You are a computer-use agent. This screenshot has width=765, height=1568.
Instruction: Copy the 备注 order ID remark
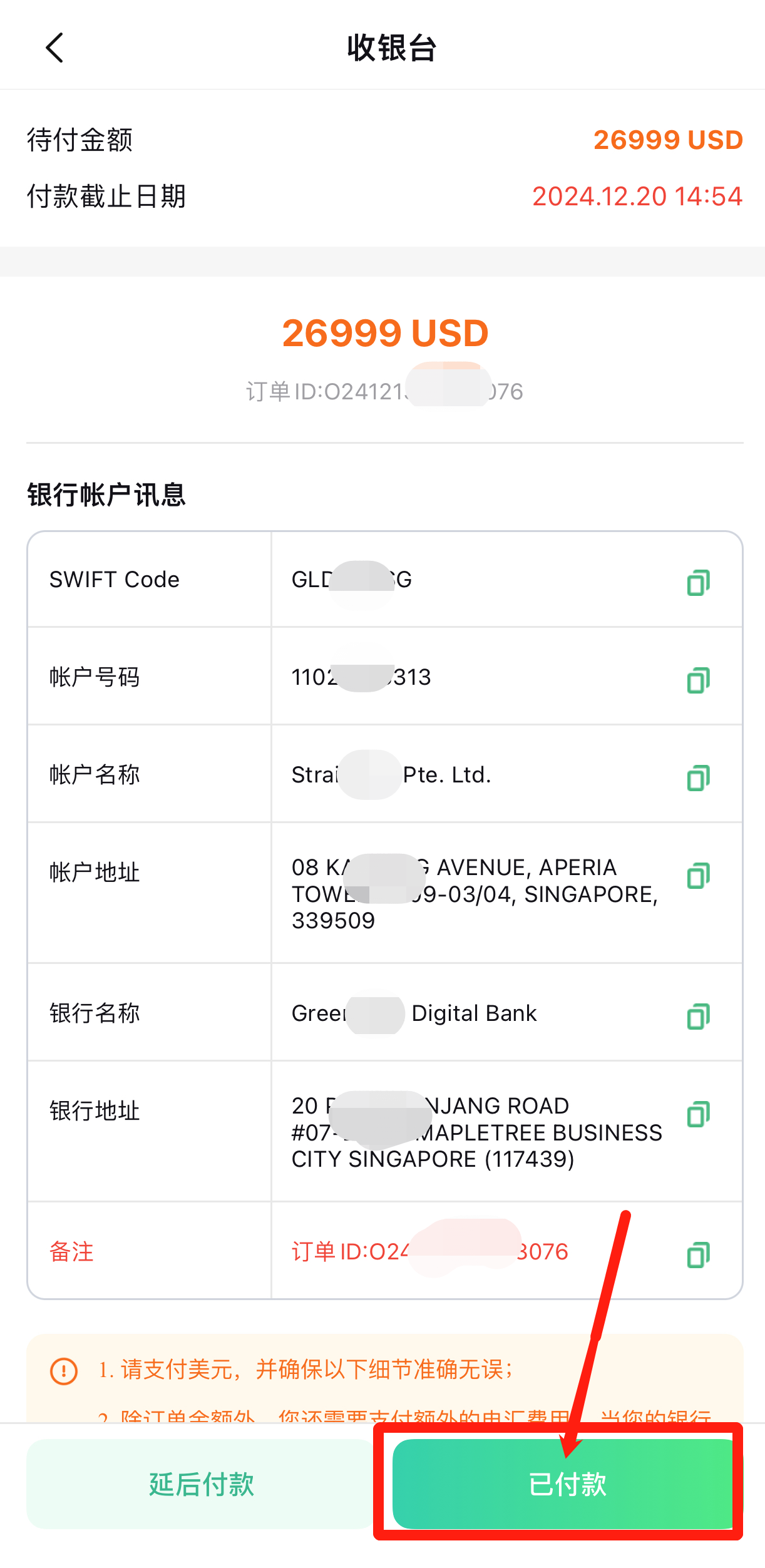(x=698, y=1254)
